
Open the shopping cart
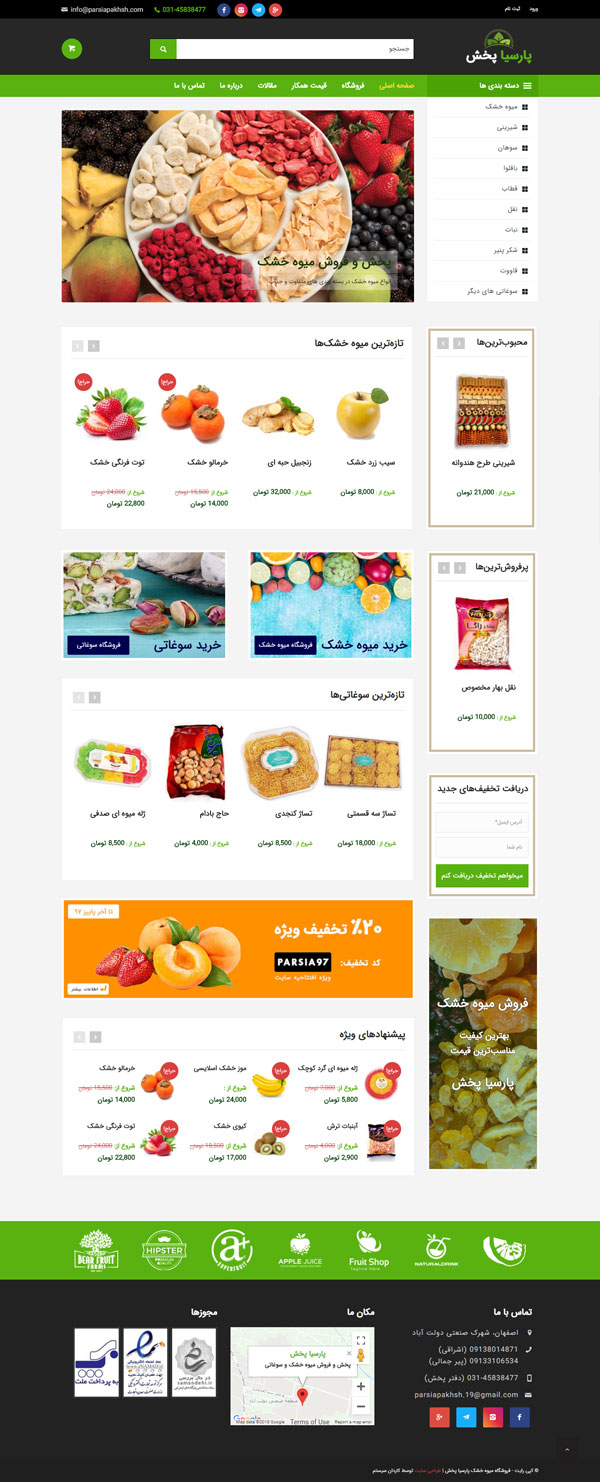pyautogui.click(x=71, y=48)
